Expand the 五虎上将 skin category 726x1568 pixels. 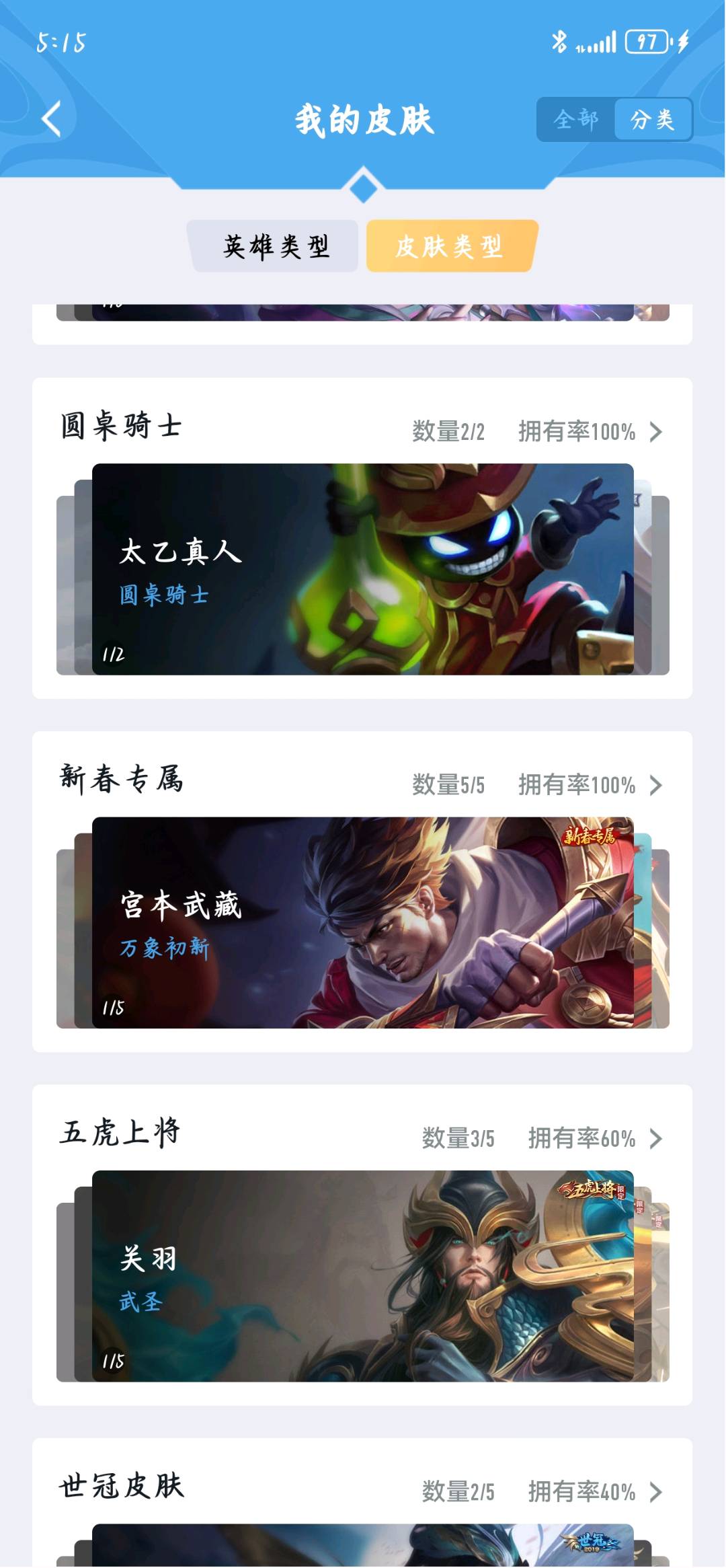click(x=655, y=1138)
